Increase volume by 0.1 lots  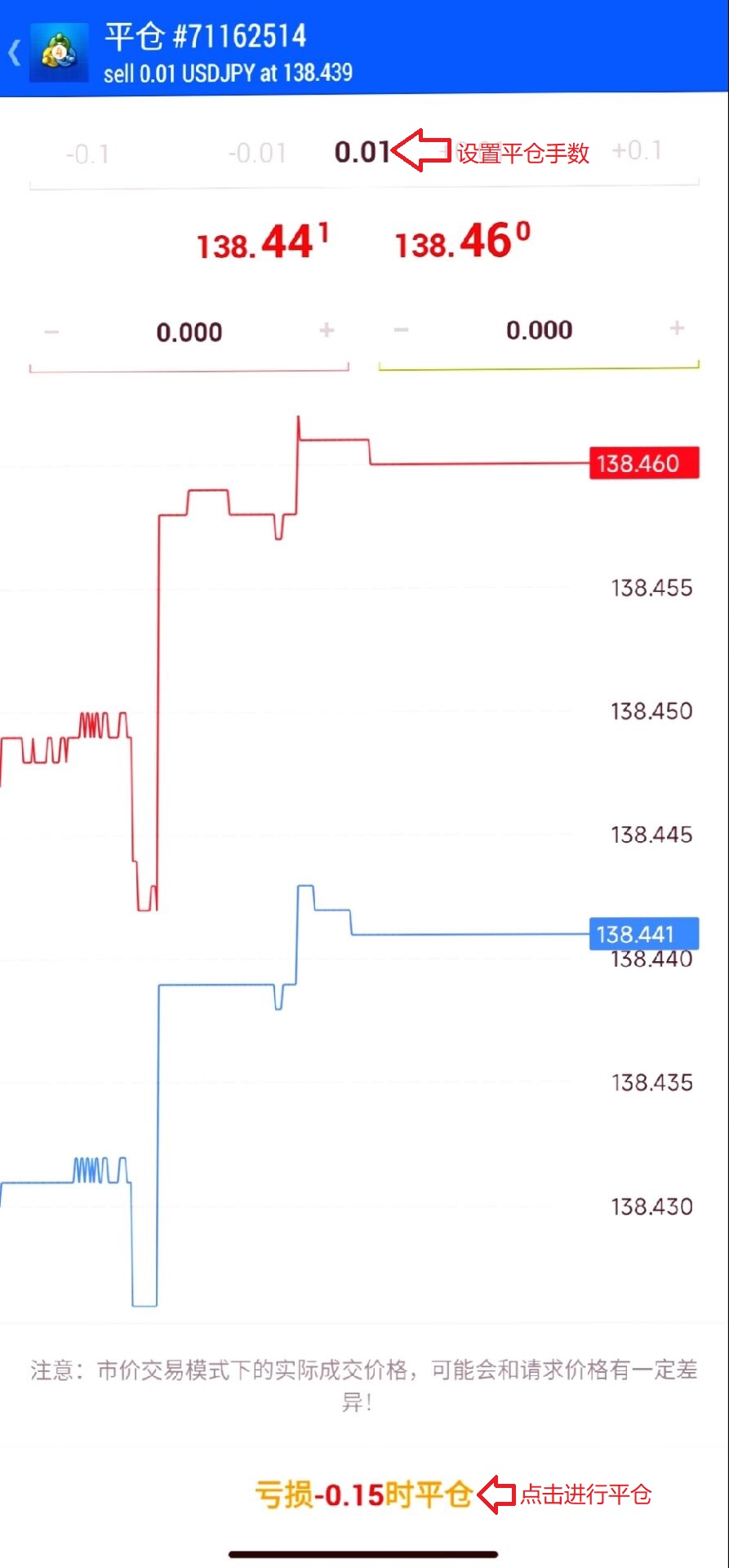coord(637,150)
